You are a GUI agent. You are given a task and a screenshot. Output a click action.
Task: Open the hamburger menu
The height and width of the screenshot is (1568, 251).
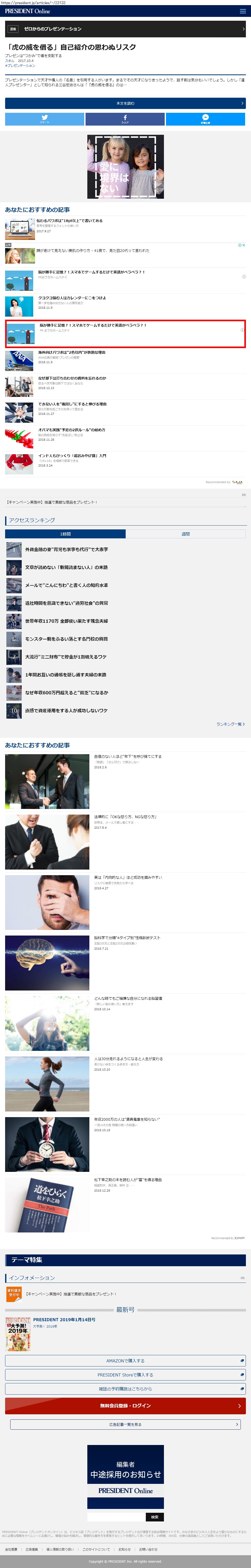coord(243,11)
